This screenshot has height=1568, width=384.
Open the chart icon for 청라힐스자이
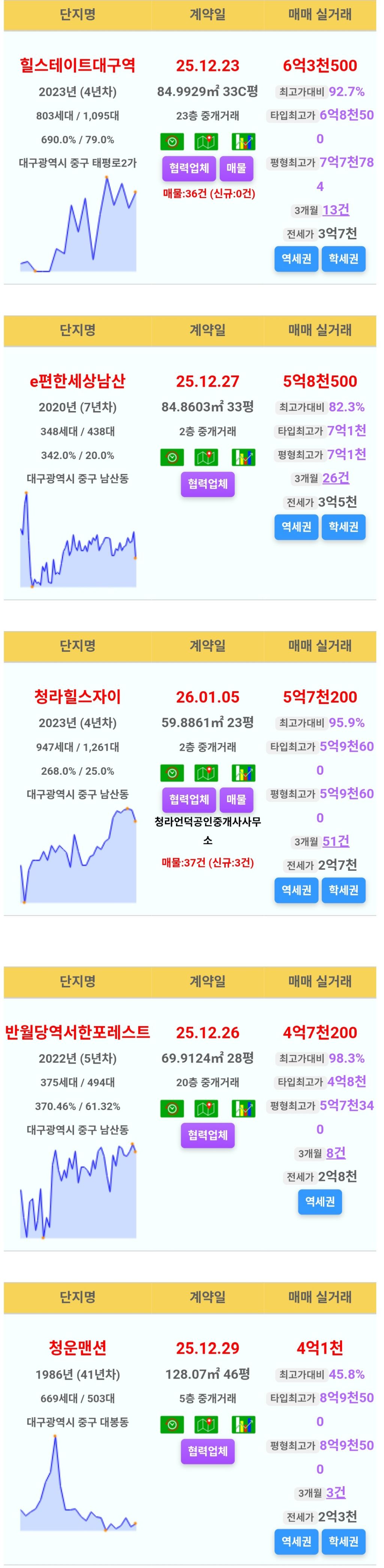(243, 773)
